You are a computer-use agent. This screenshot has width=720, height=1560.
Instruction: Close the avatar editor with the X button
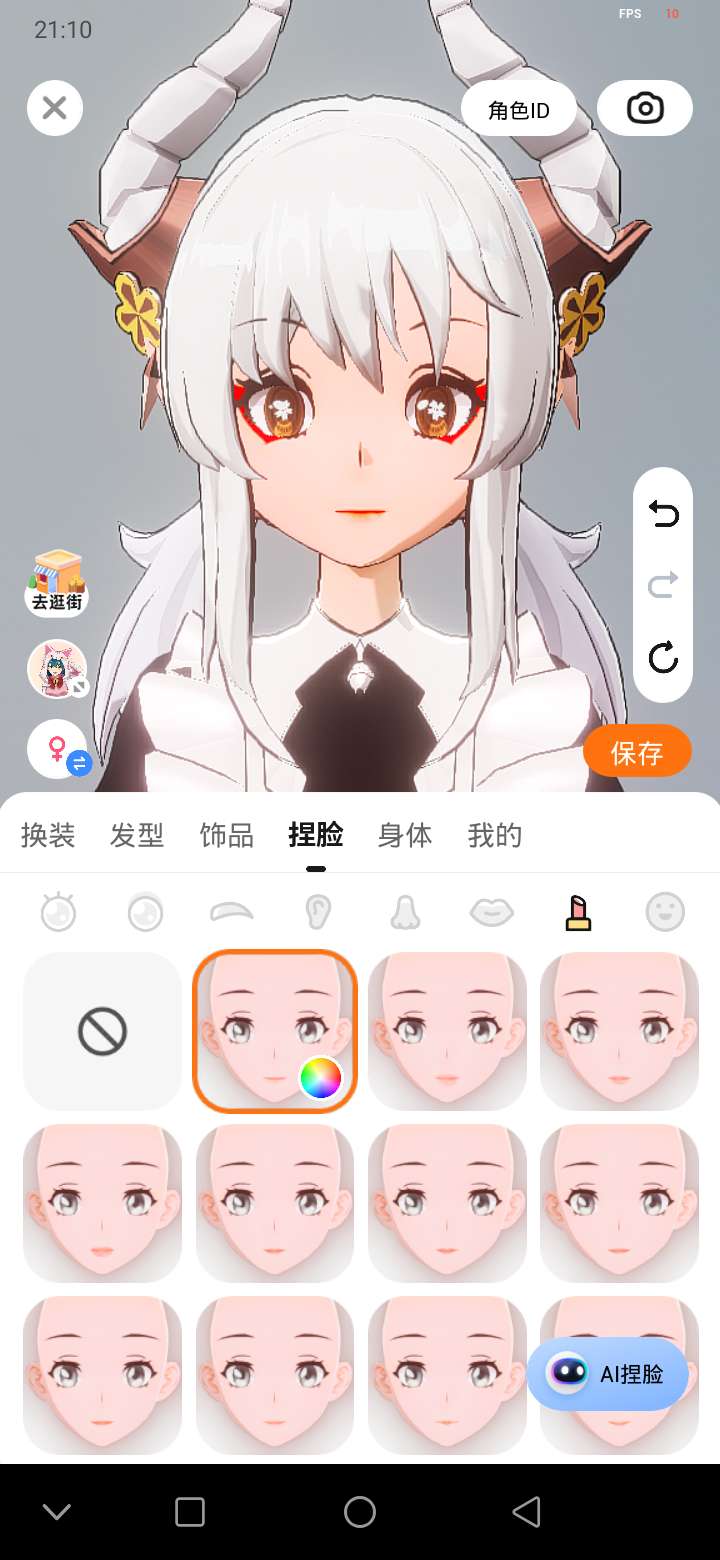click(55, 108)
